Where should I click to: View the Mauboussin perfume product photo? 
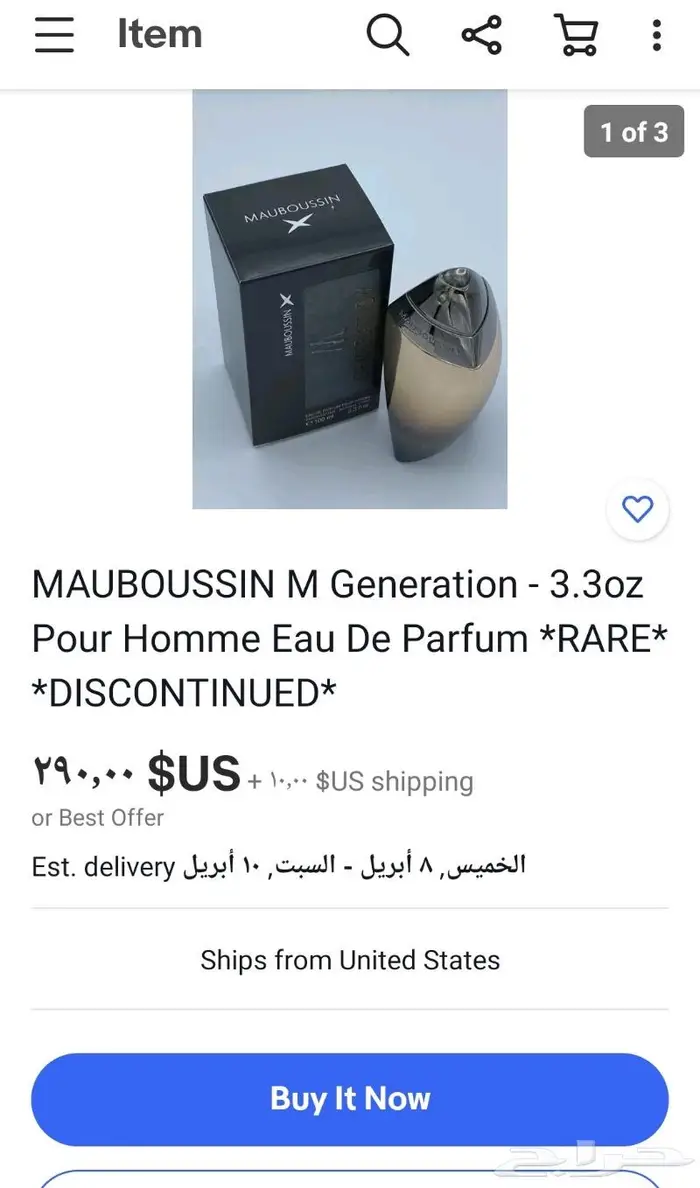click(x=349, y=299)
